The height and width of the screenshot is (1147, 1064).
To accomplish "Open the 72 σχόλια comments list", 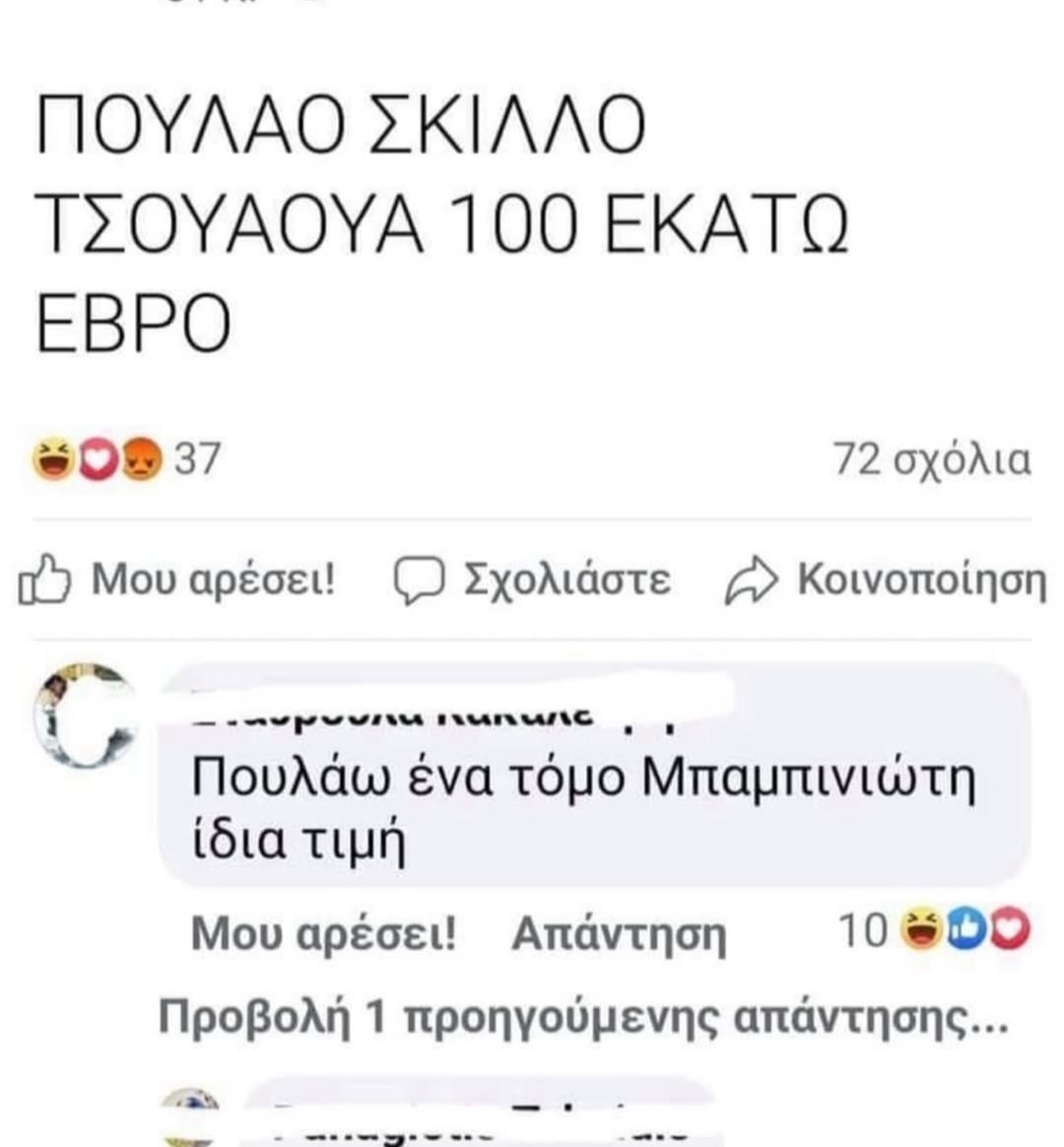I will click(x=931, y=459).
